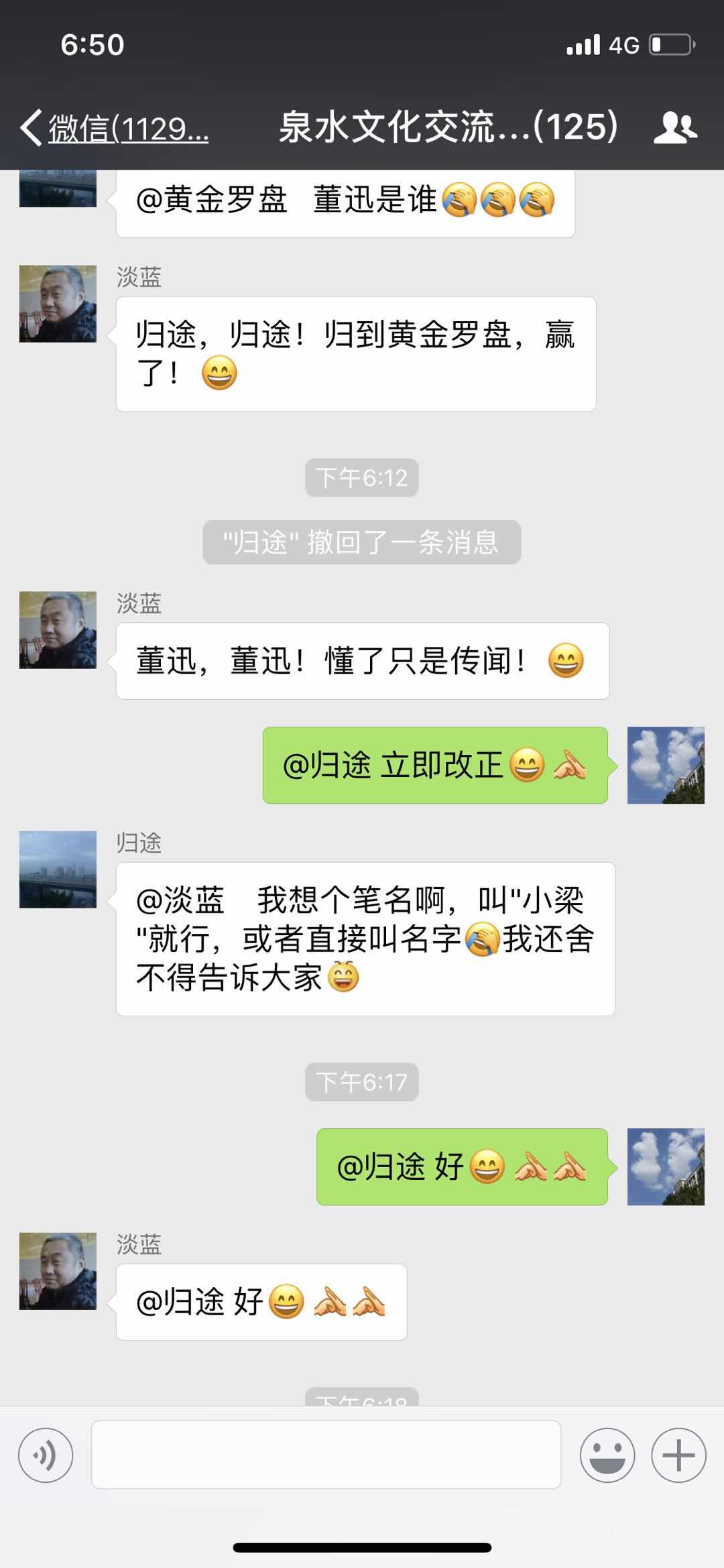Switch to voice message input

(46, 1455)
